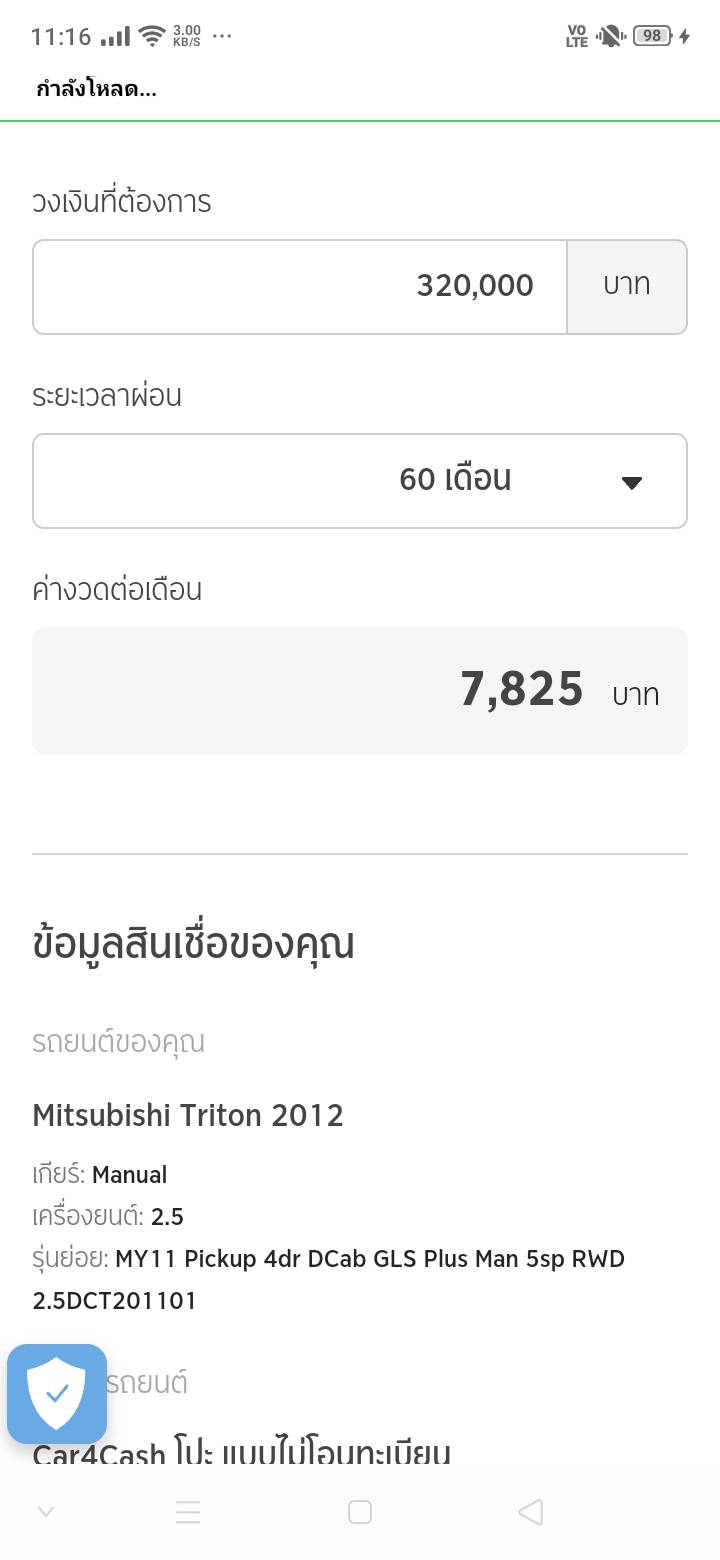
Task: Go to the home screen
Action: click(x=360, y=1512)
